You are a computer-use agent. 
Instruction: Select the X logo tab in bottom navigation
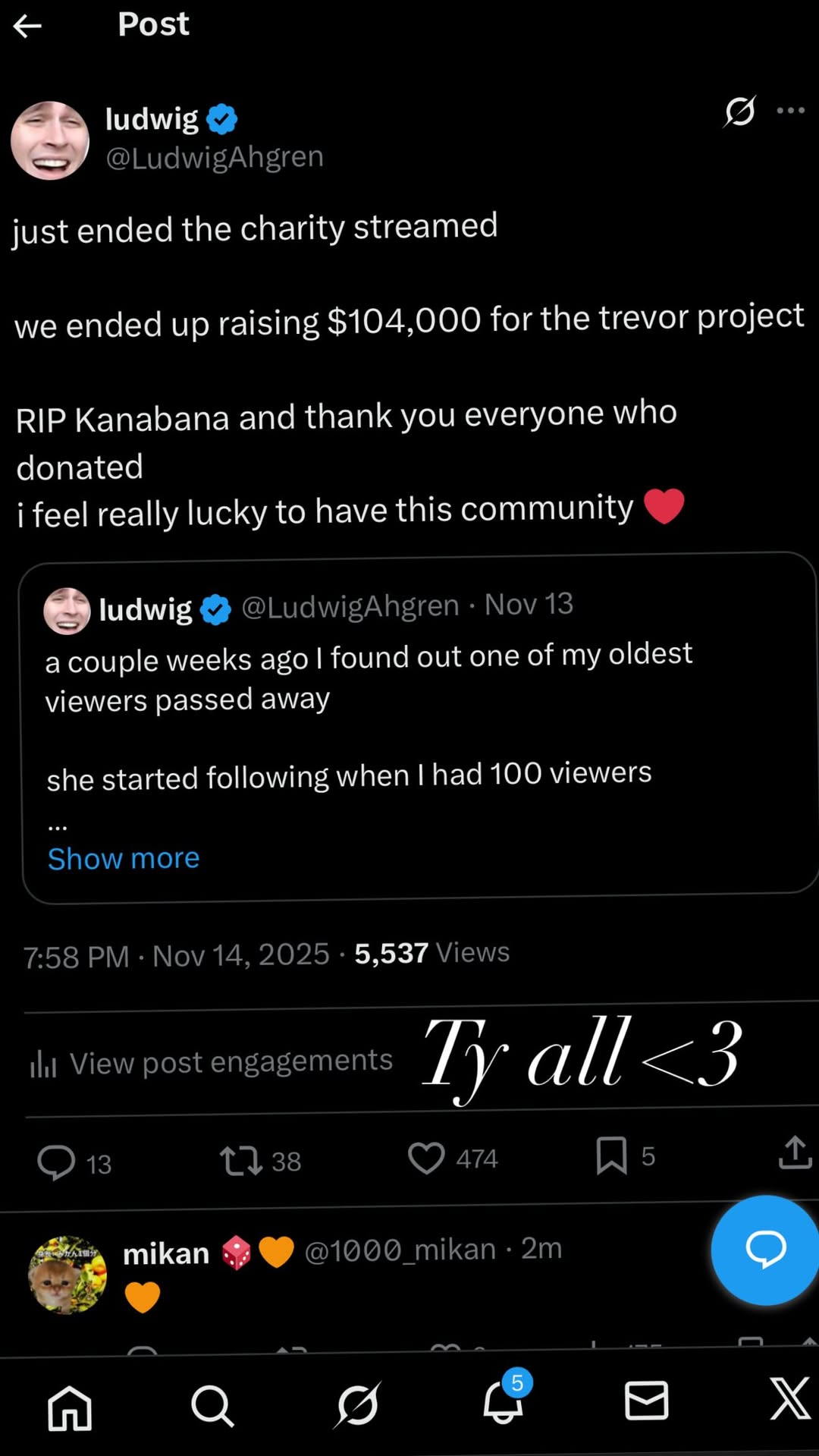pos(790,1399)
